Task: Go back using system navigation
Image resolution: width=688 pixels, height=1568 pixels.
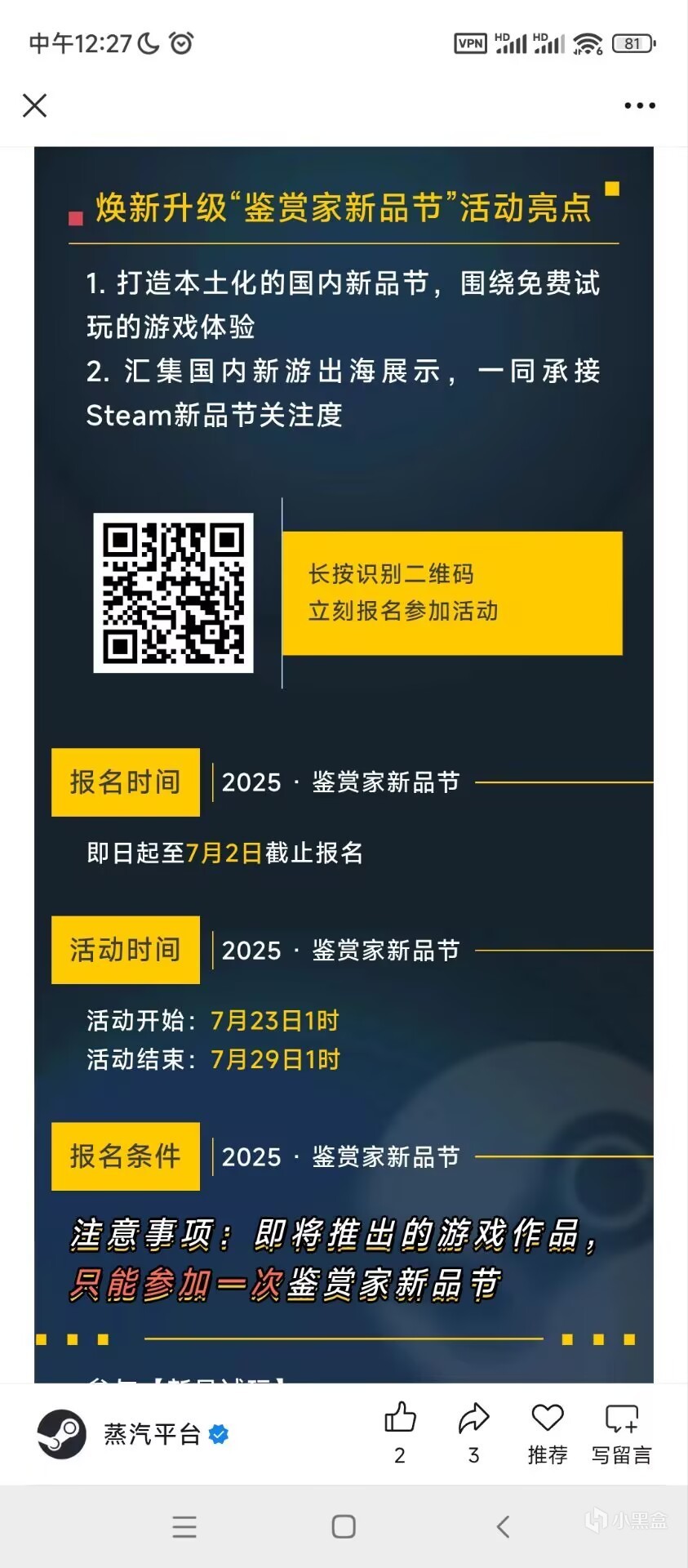Action: [504, 1526]
